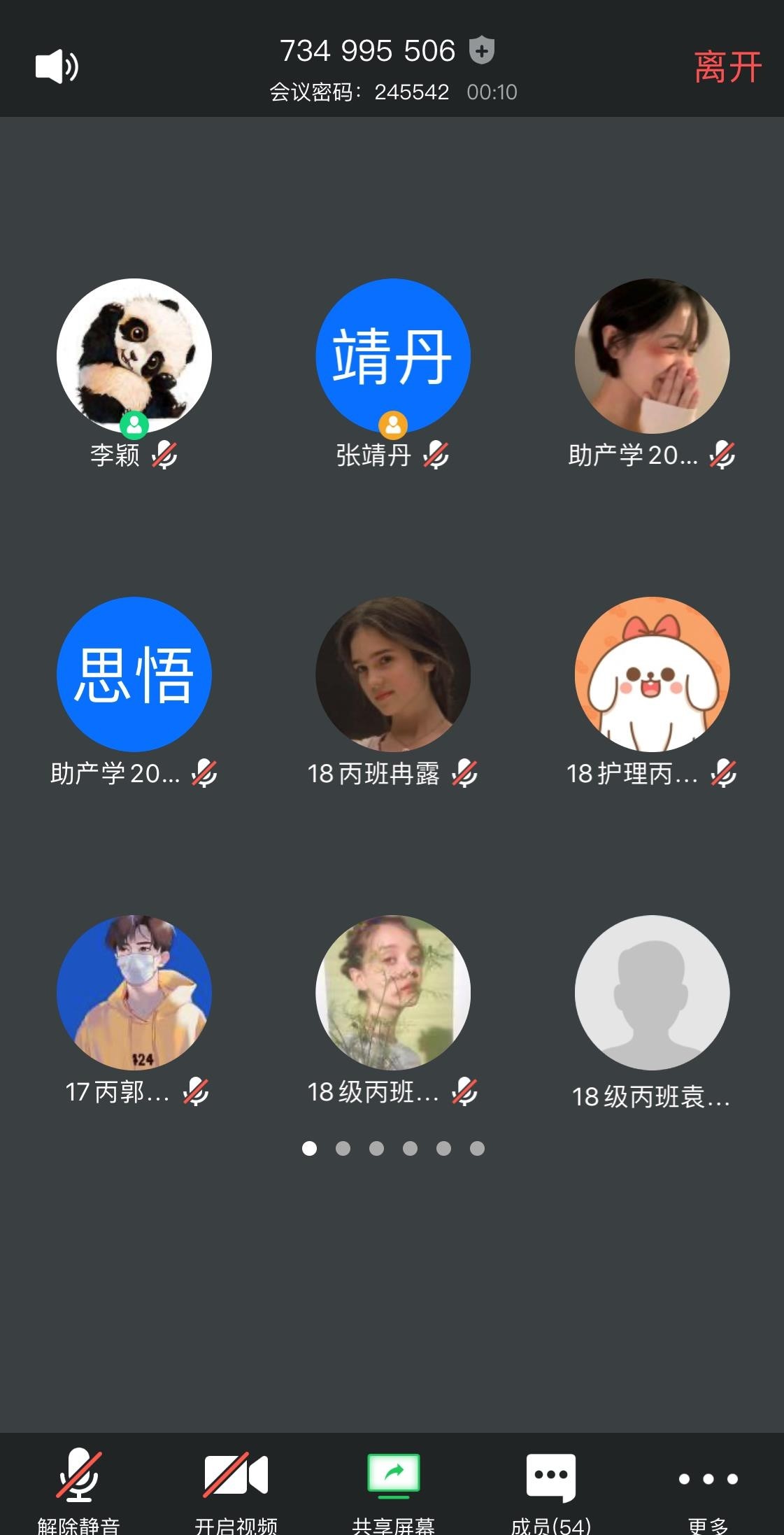Image resolution: width=784 pixels, height=1535 pixels.
Task: Jump to the last participant page dot
Action: [477, 1148]
